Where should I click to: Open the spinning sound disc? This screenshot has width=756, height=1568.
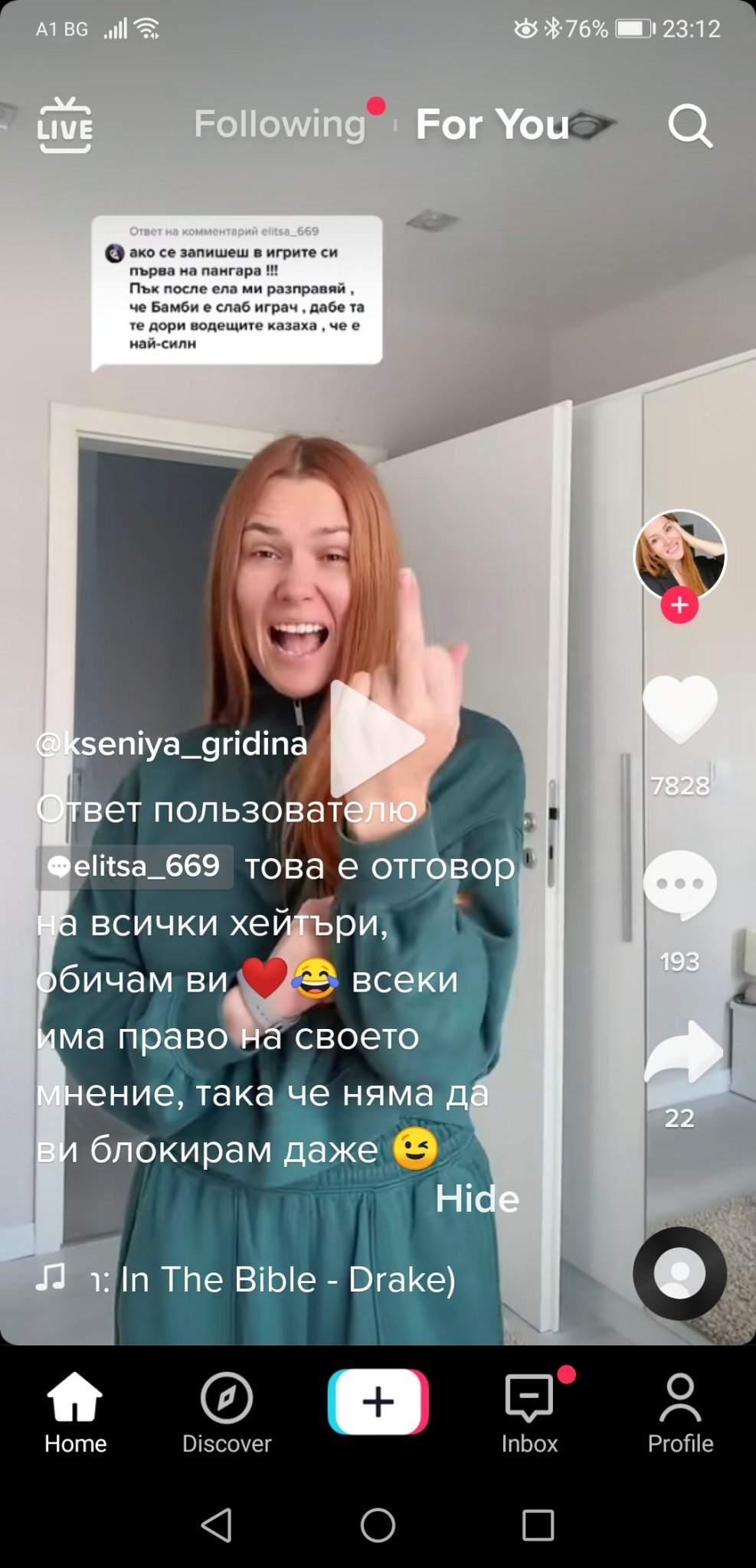click(x=679, y=1273)
